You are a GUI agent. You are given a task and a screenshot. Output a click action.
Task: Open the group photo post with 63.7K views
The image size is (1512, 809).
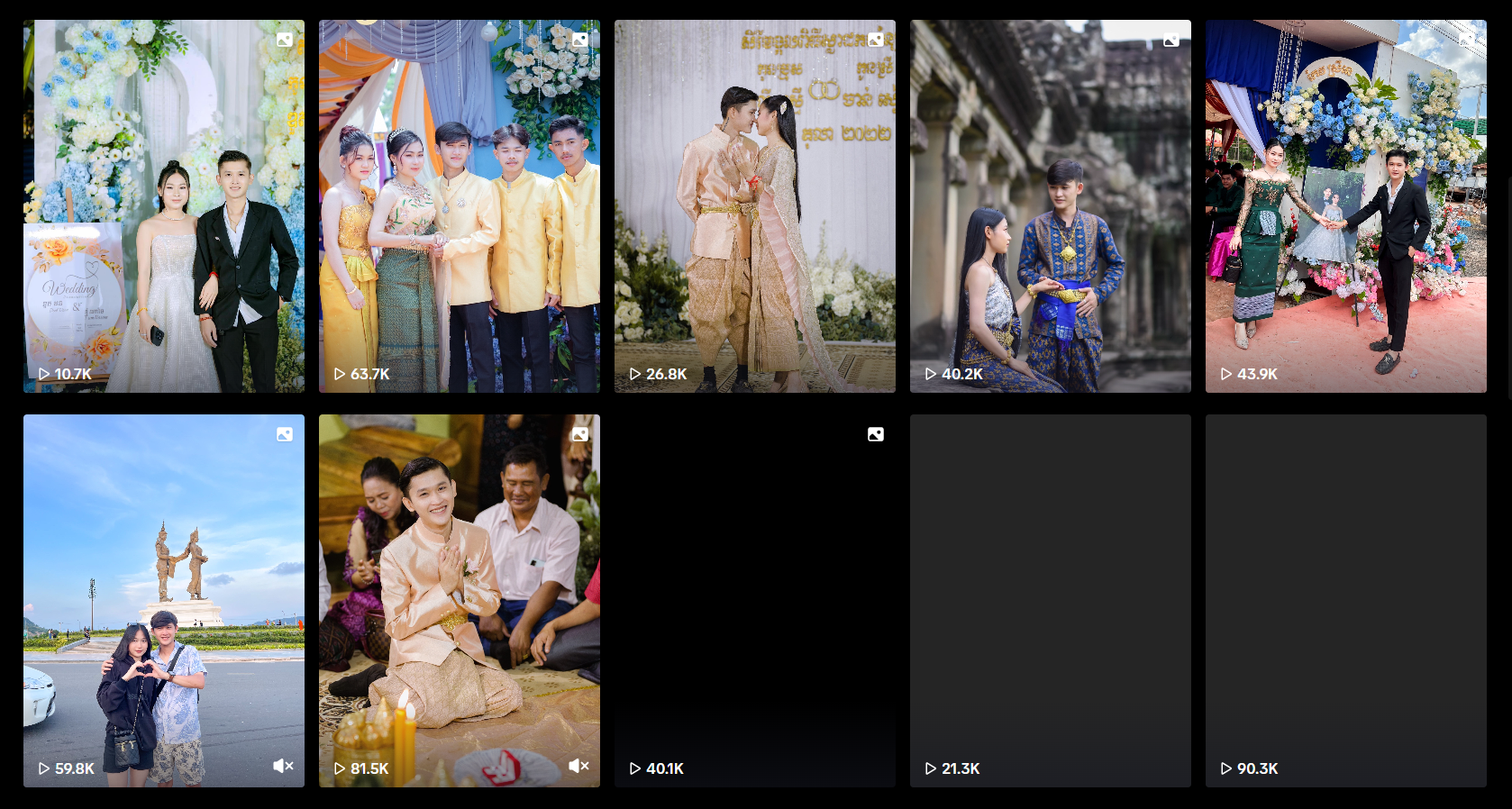coord(459,205)
